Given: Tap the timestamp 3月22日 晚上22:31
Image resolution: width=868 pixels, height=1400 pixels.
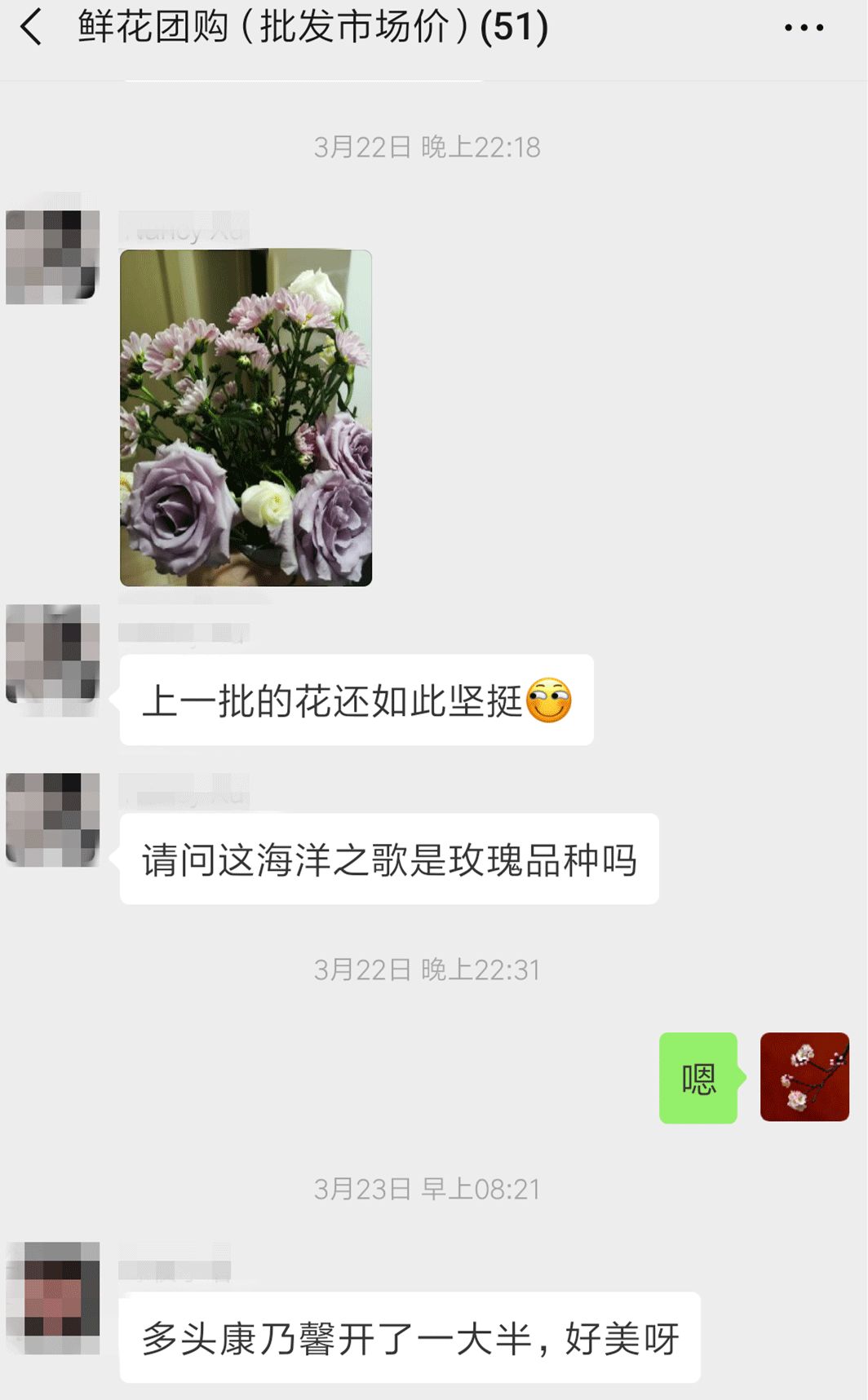Looking at the screenshot, I should pos(427,970).
